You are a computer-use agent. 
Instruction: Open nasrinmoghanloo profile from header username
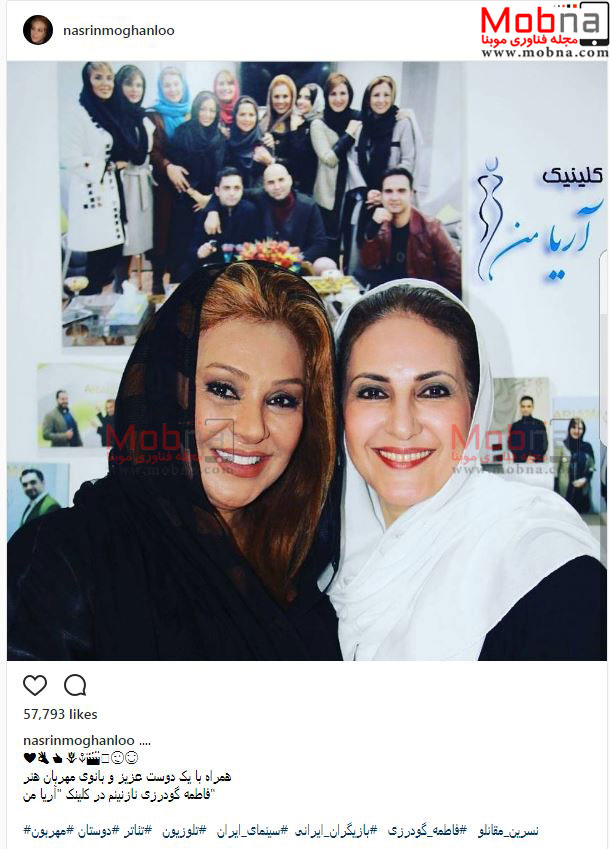118,31
